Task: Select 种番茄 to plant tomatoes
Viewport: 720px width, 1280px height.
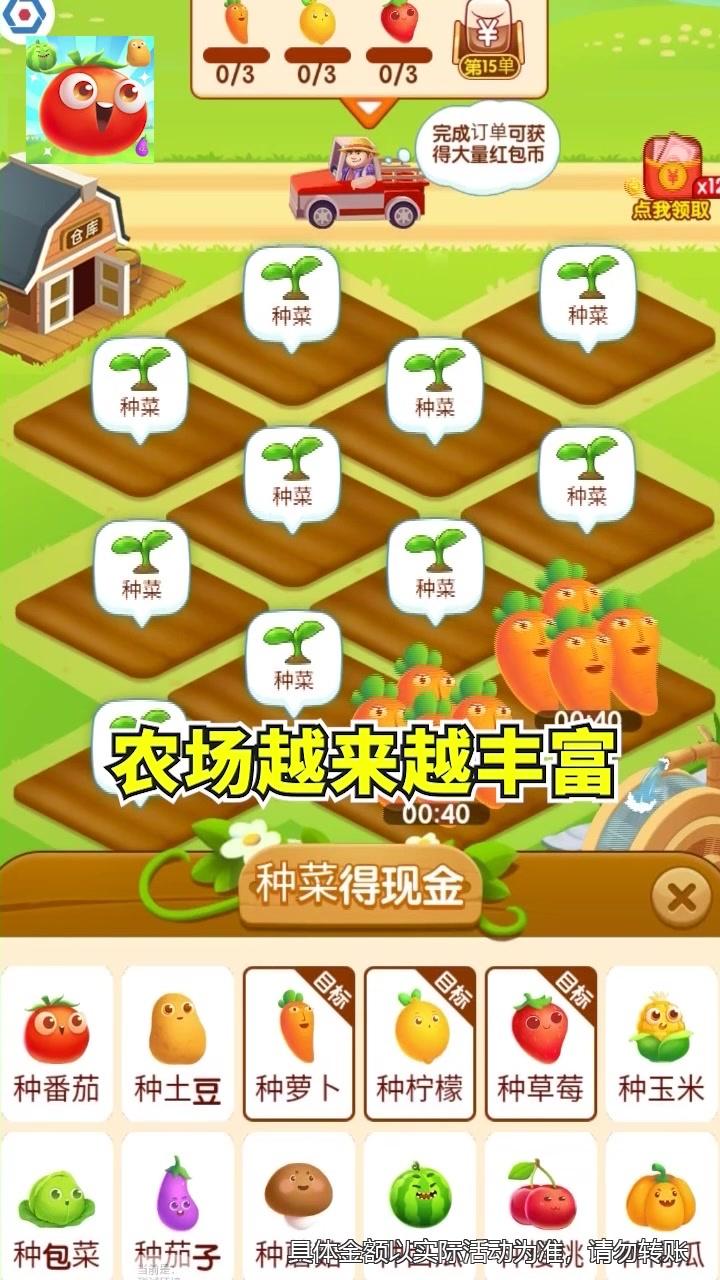Action: click(56, 1043)
